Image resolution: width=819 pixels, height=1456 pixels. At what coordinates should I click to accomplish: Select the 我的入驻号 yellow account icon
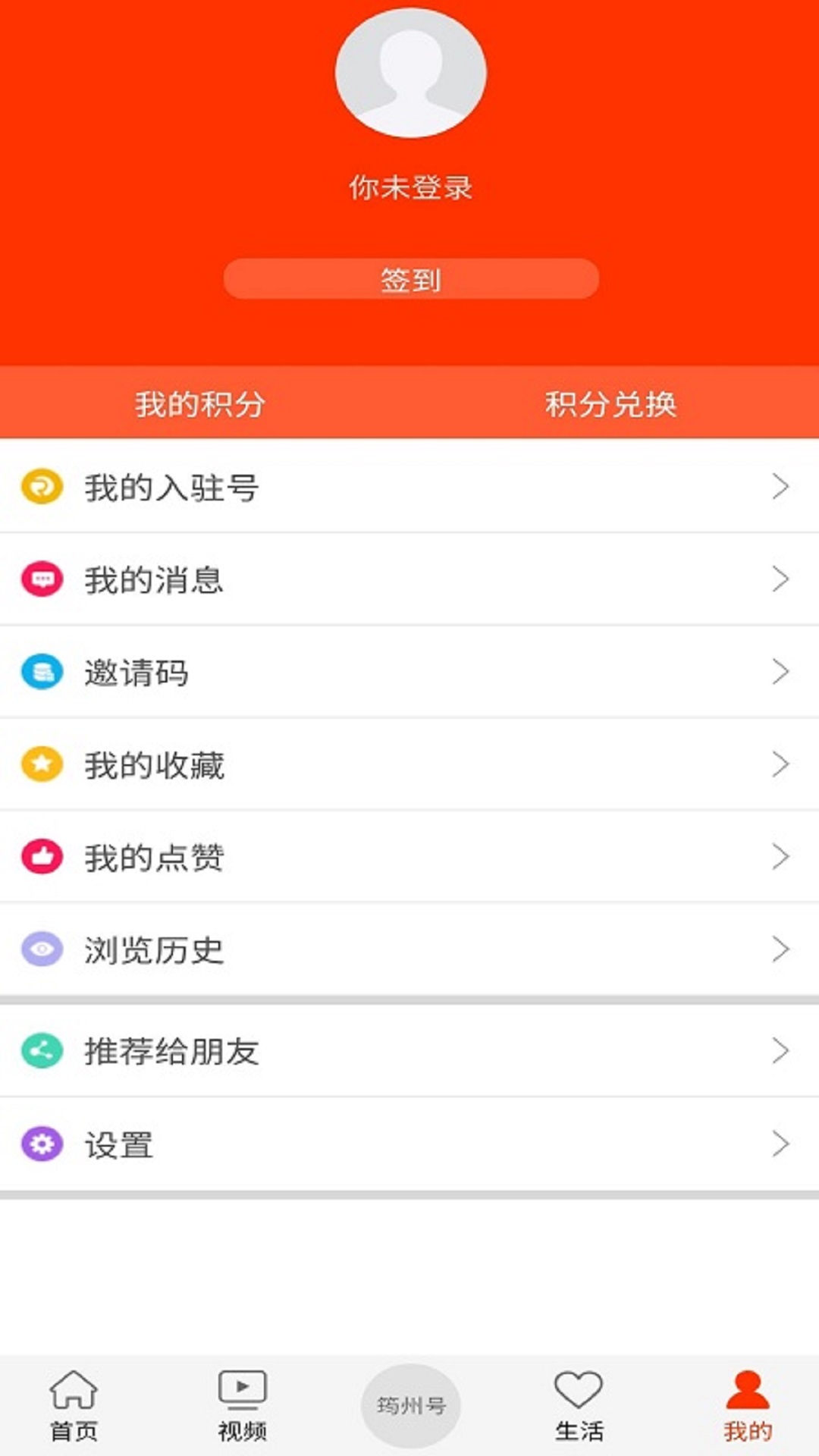(x=43, y=489)
